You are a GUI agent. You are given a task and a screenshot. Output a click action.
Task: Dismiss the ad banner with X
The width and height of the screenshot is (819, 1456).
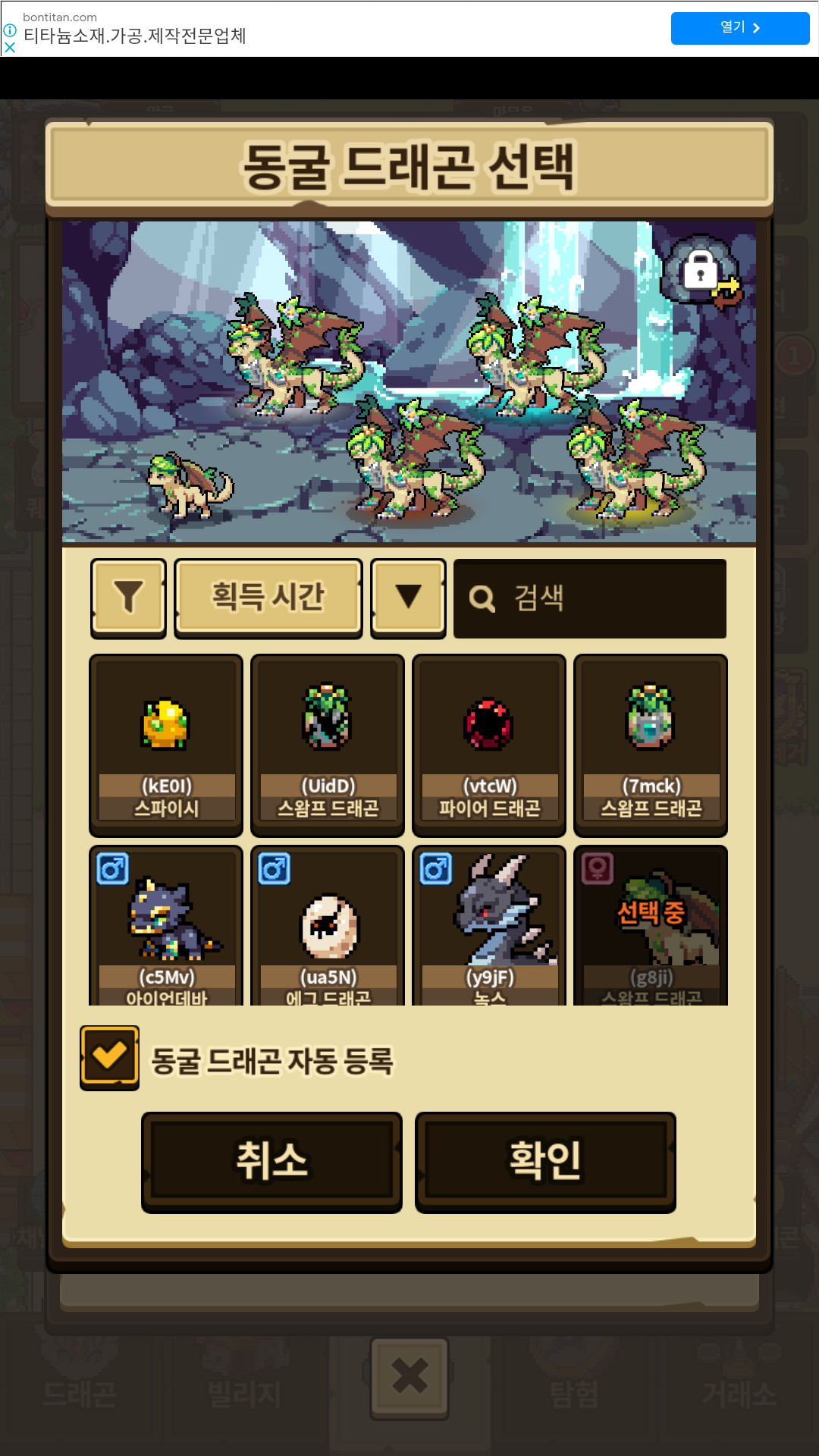click(9, 47)
